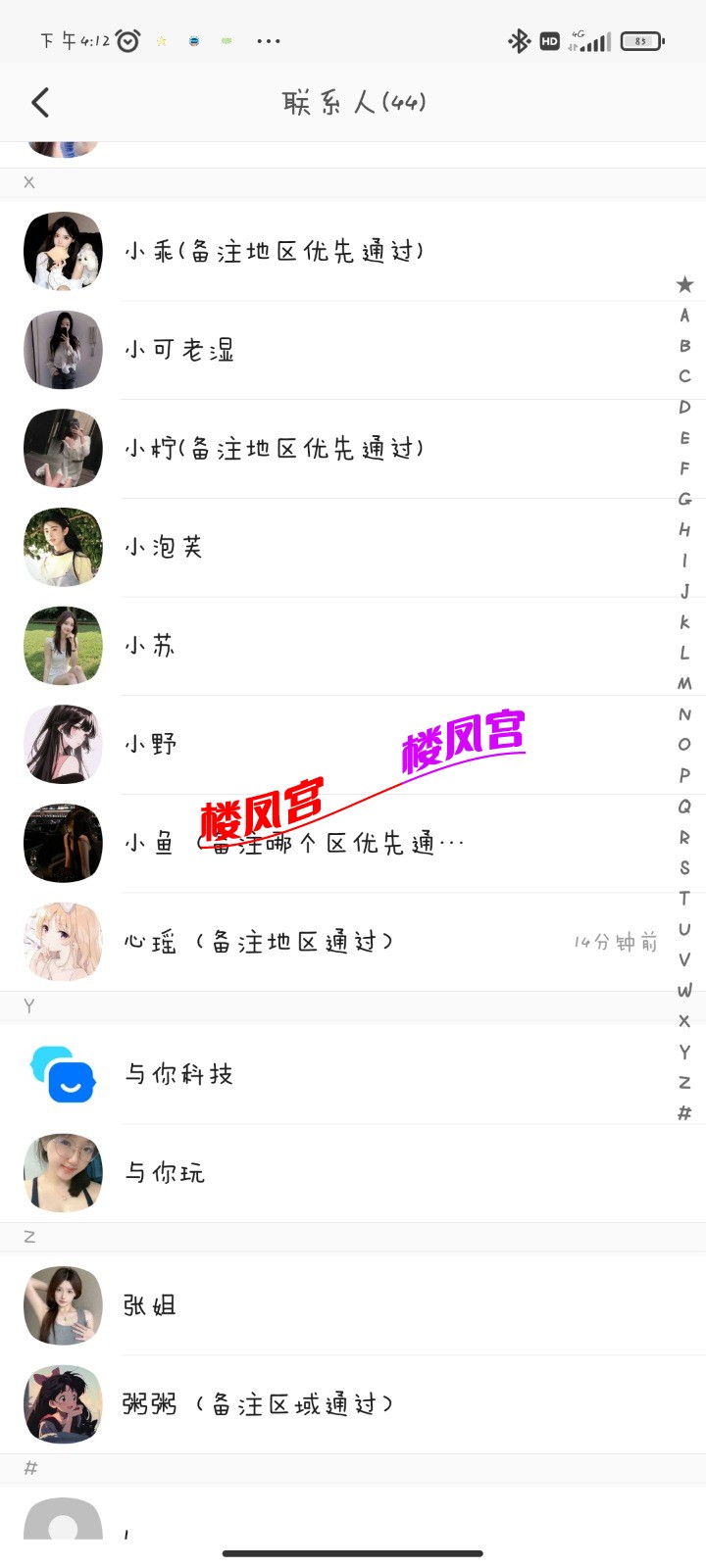Screen dimensions: 706x1568
Task: Tap the 4G signal bars icon
Action: [593, 40]
